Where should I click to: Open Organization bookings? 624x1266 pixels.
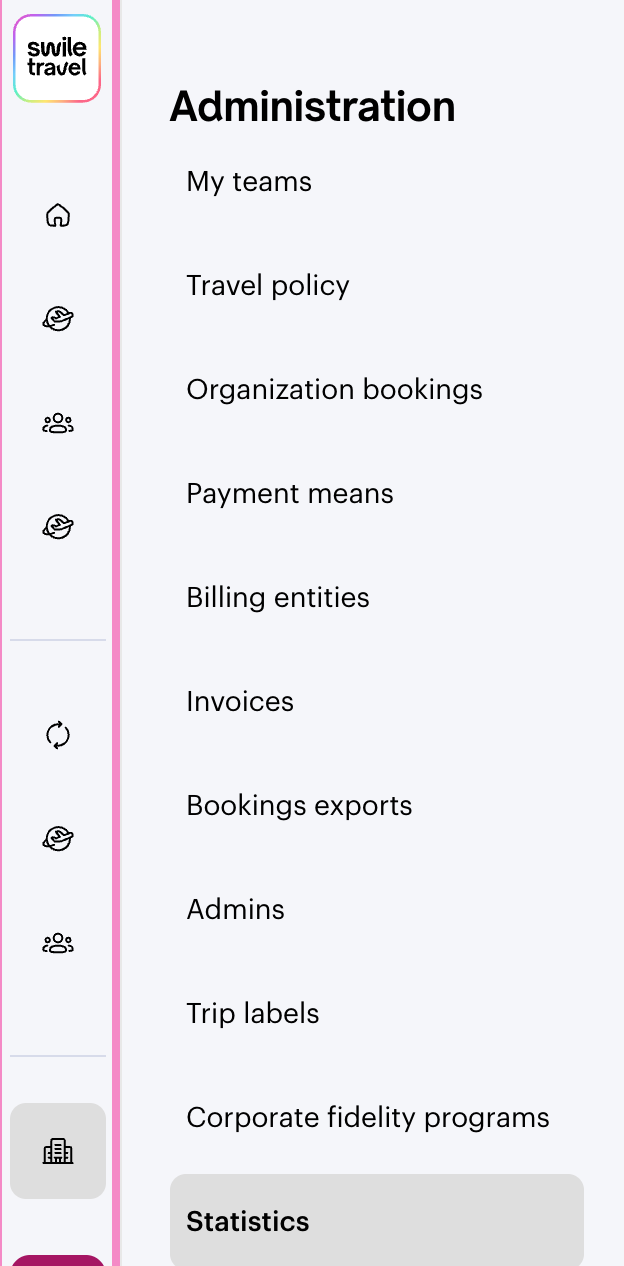334,390
